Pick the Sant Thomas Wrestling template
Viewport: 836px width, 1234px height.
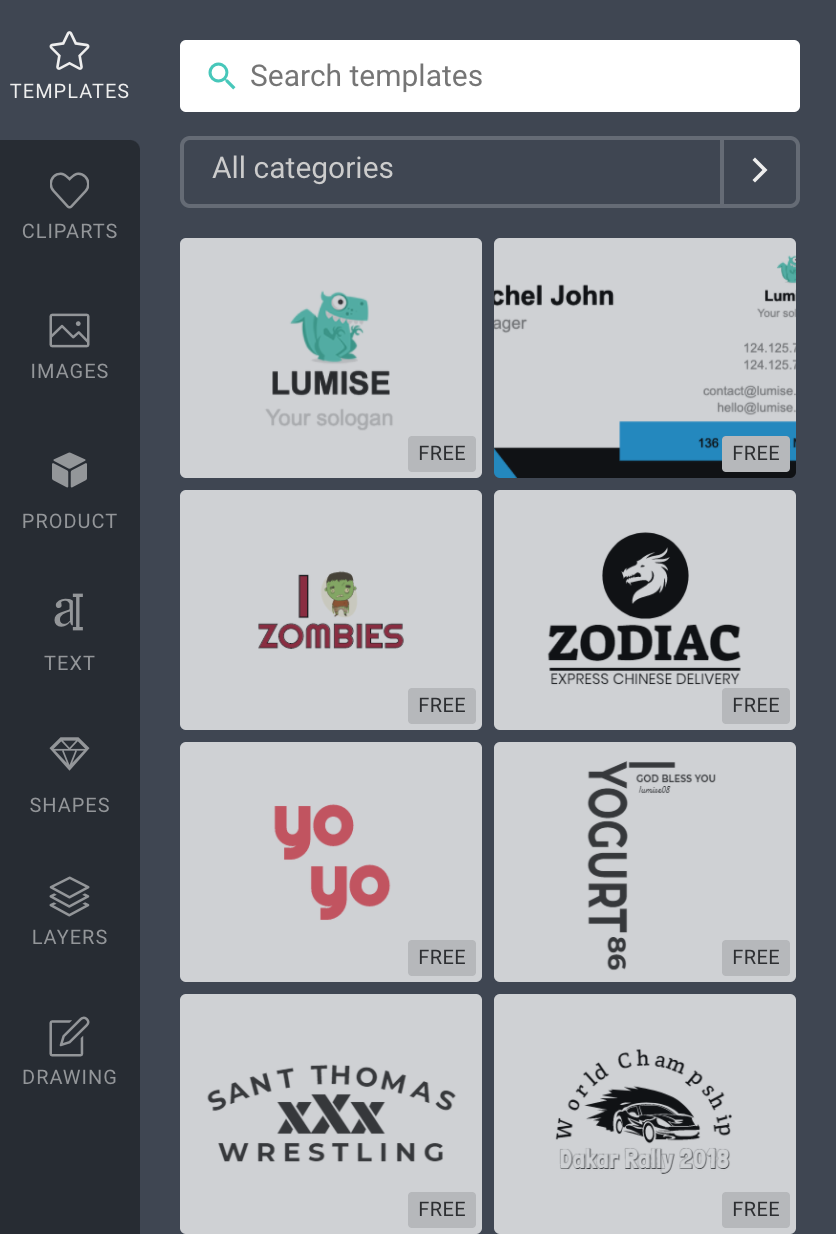click(x=330, y=1113)
